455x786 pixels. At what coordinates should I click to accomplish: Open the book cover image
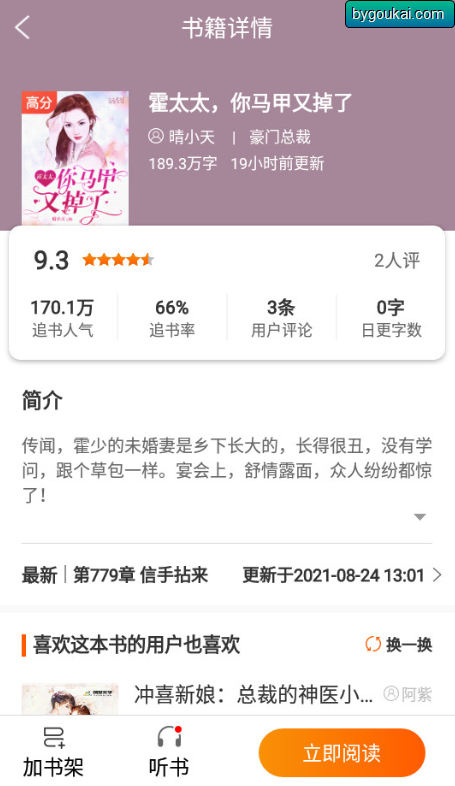(x=75, y=158)
